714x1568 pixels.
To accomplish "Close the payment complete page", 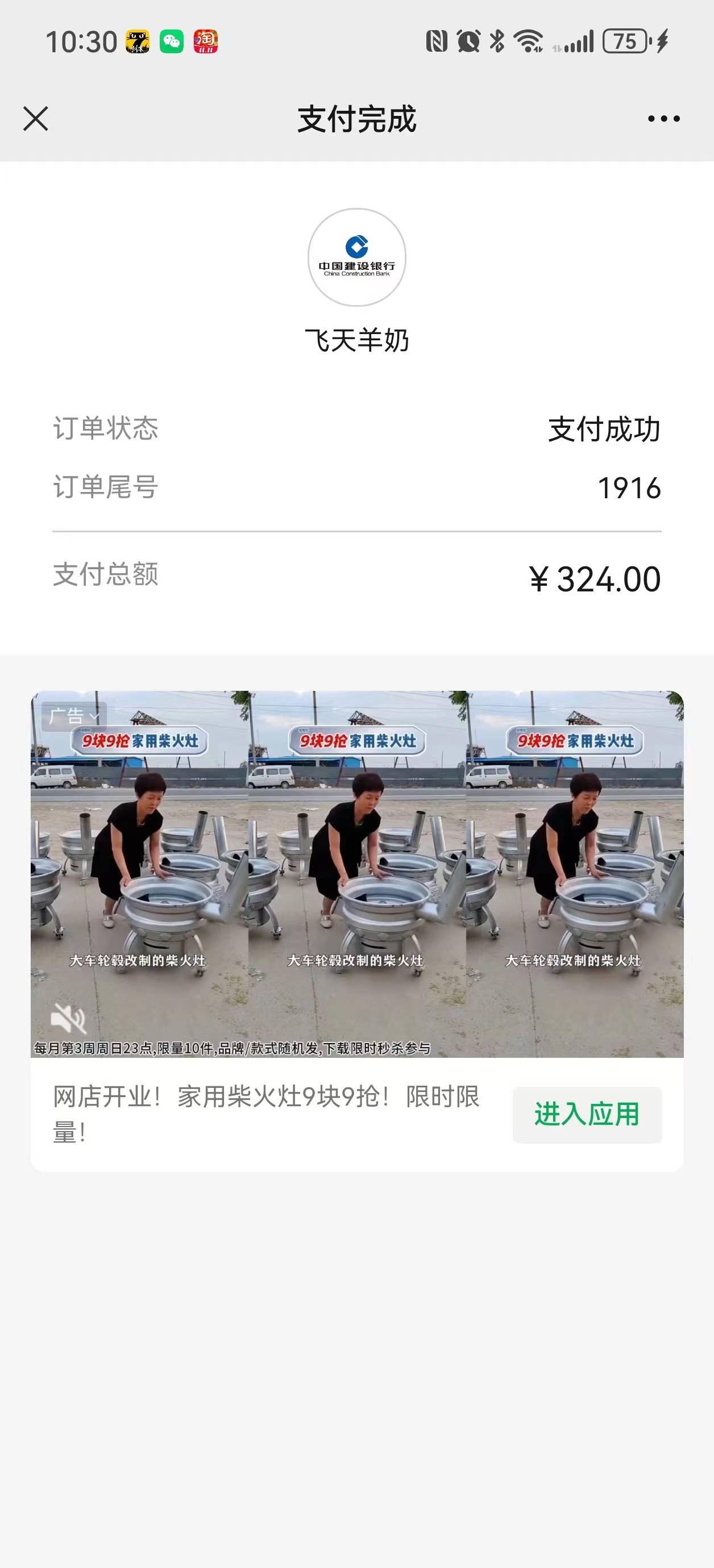I will click(x=35, y=119).
